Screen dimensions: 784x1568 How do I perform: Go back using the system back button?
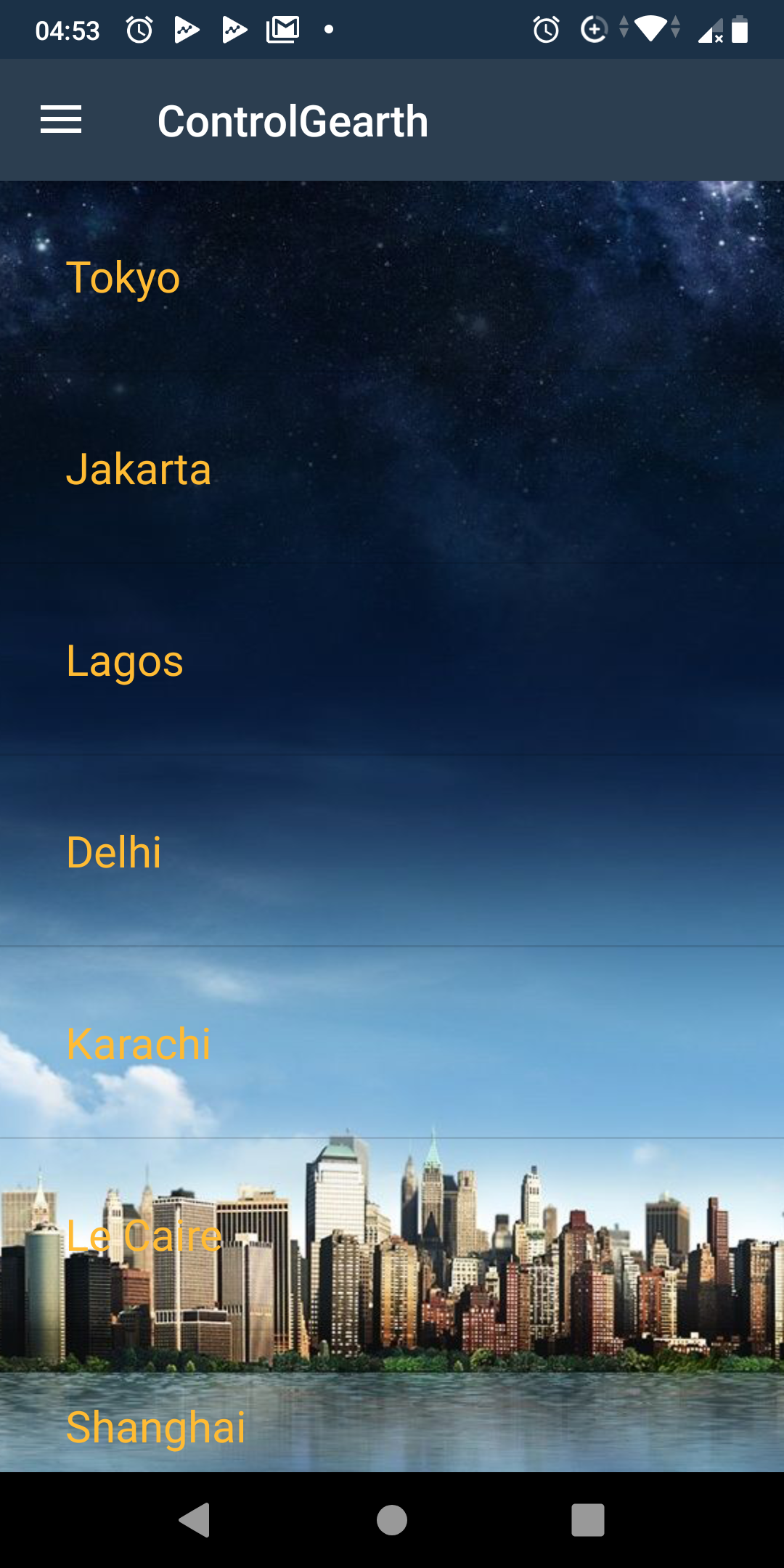(x=195, y=1519)
